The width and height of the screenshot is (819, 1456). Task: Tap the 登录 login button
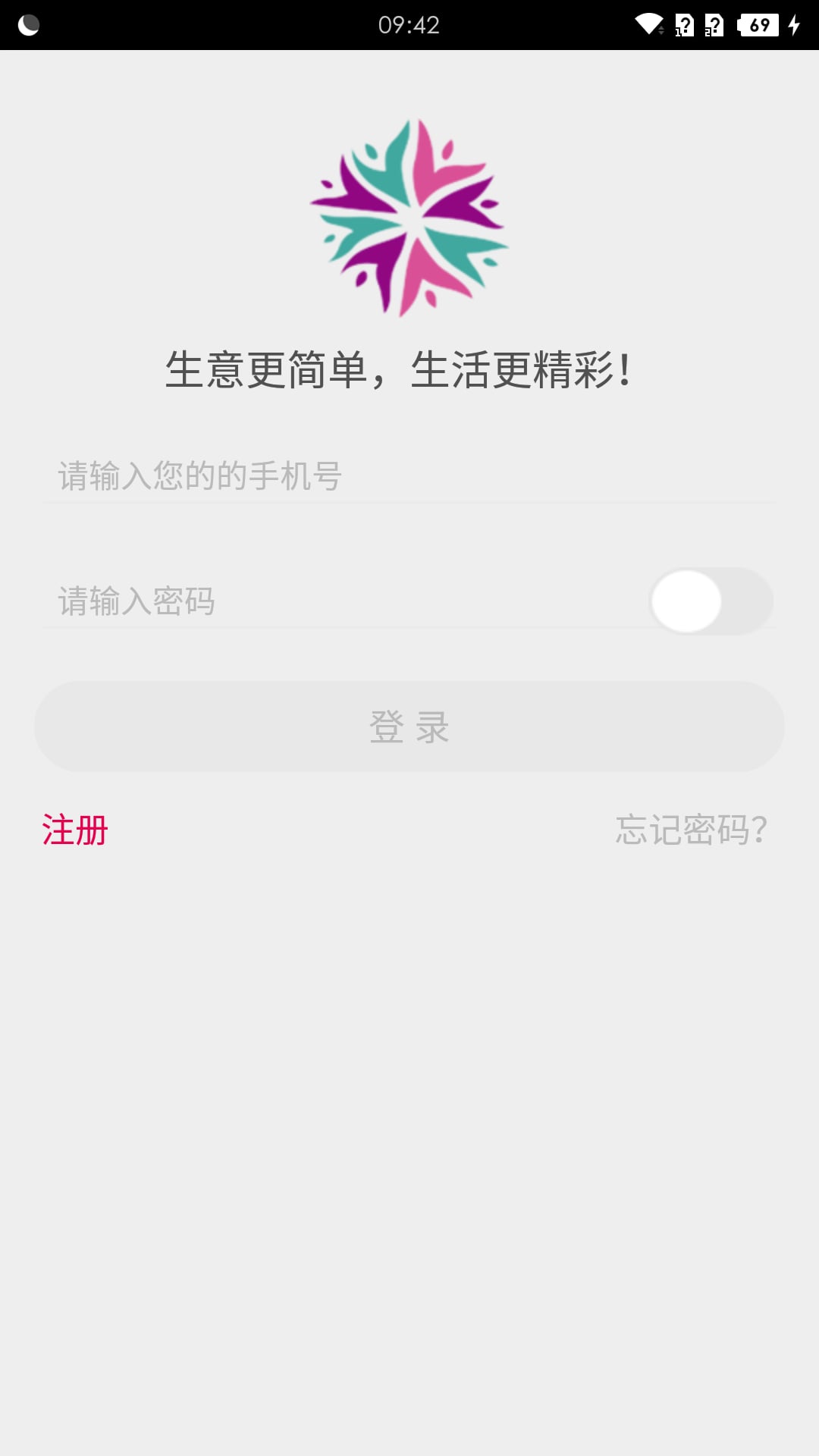(409, 726)
